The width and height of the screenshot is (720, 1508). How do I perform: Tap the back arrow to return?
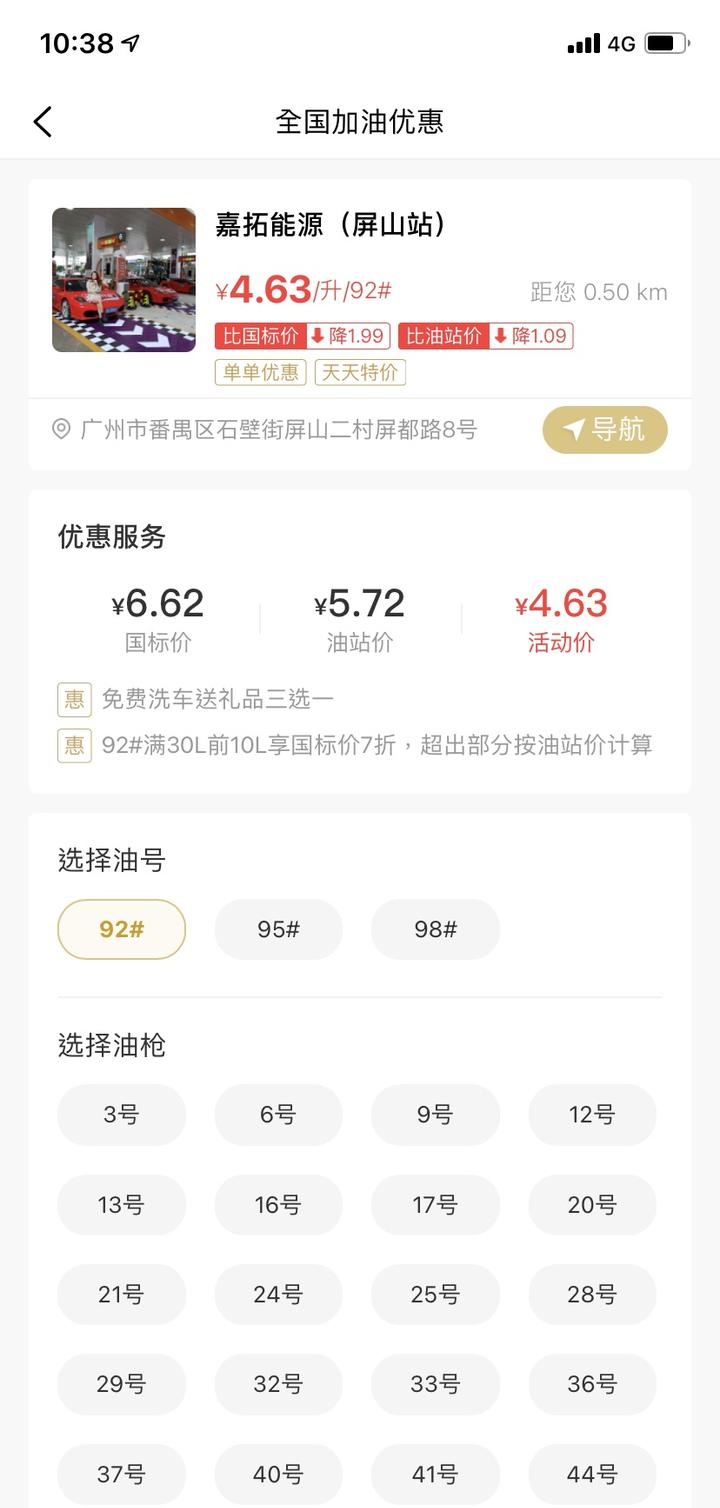[42, 120]
